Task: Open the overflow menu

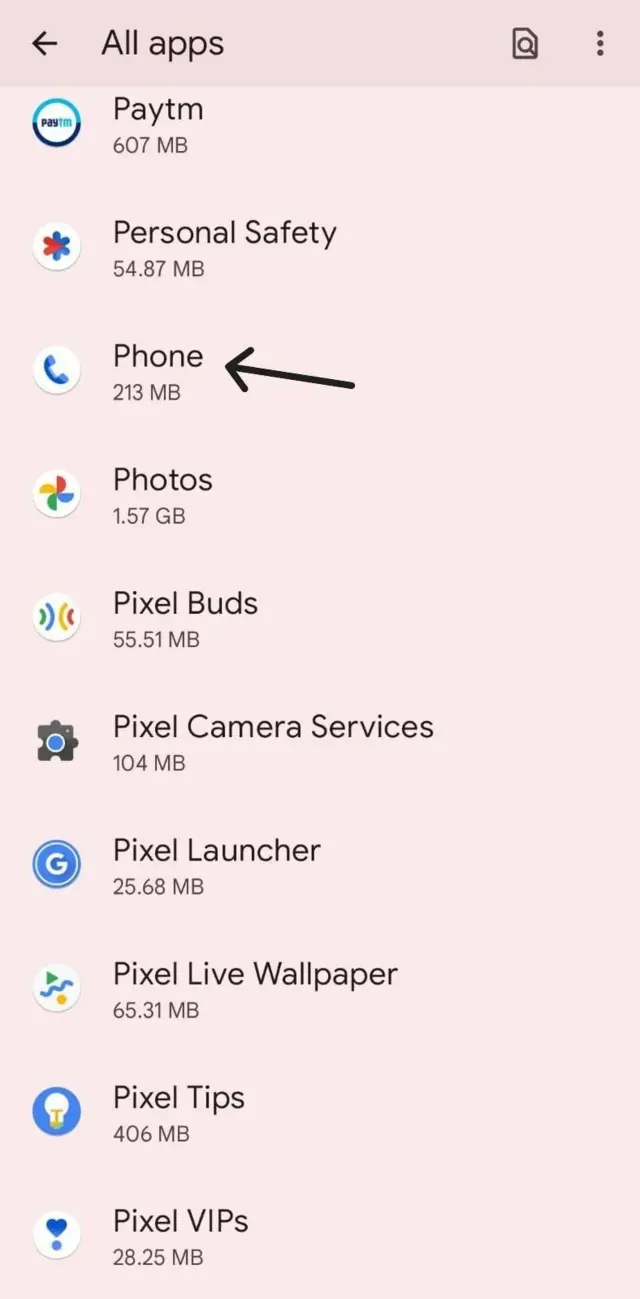Action: click(x=599, y=43)
